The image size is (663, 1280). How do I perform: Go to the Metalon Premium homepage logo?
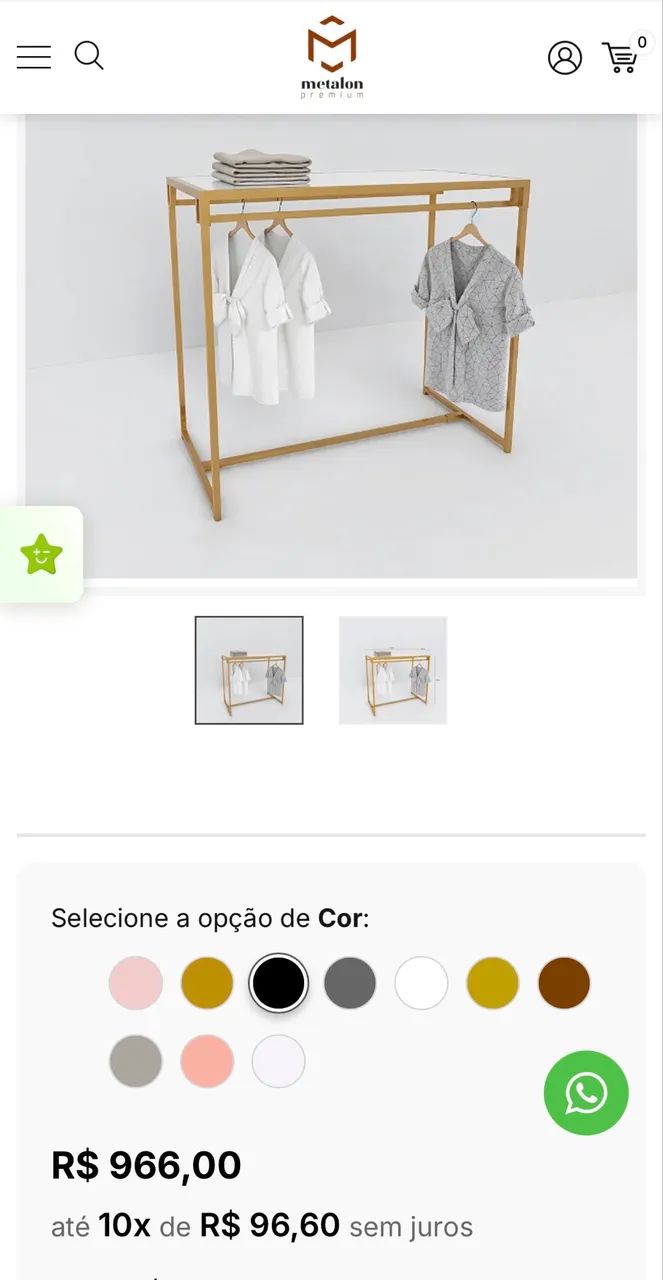tap(332, 57)
